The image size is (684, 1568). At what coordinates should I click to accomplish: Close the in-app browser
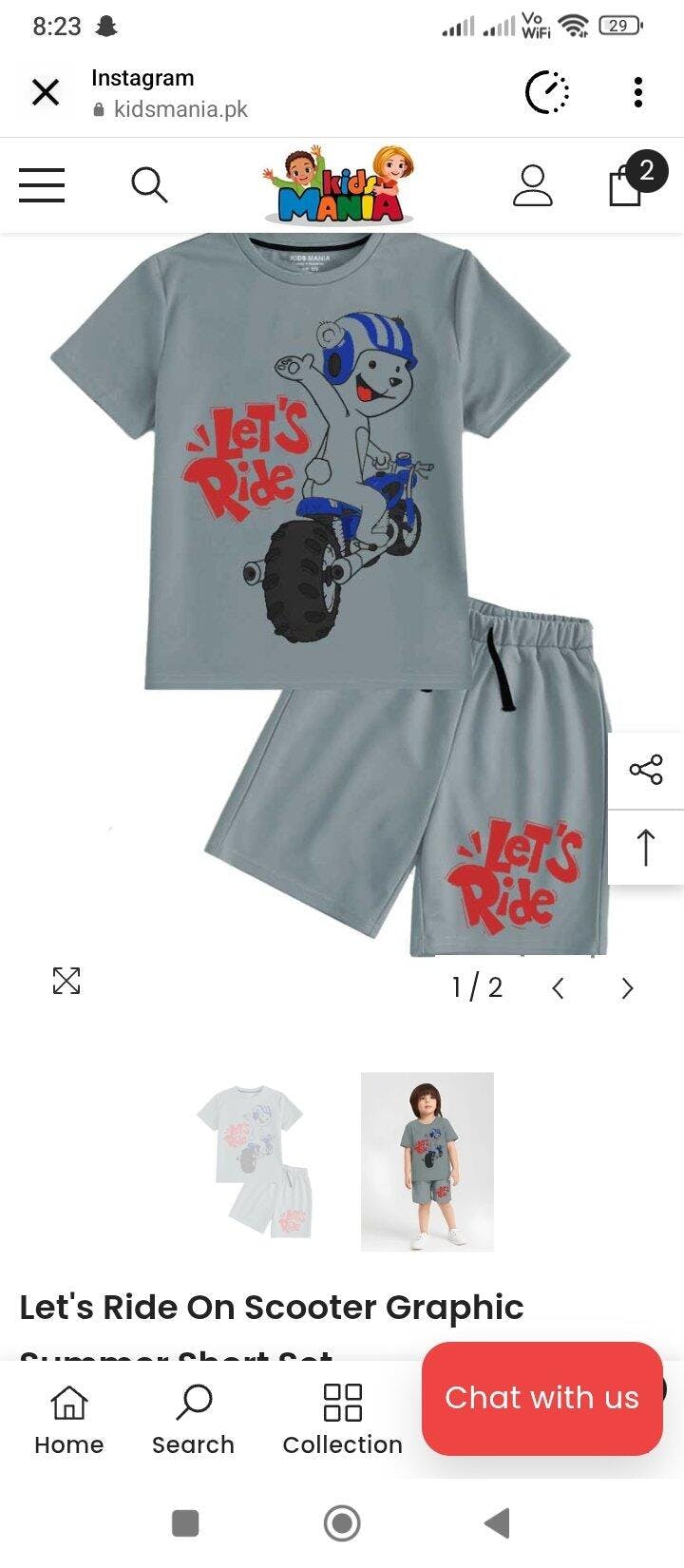click(x=46, y=92)
